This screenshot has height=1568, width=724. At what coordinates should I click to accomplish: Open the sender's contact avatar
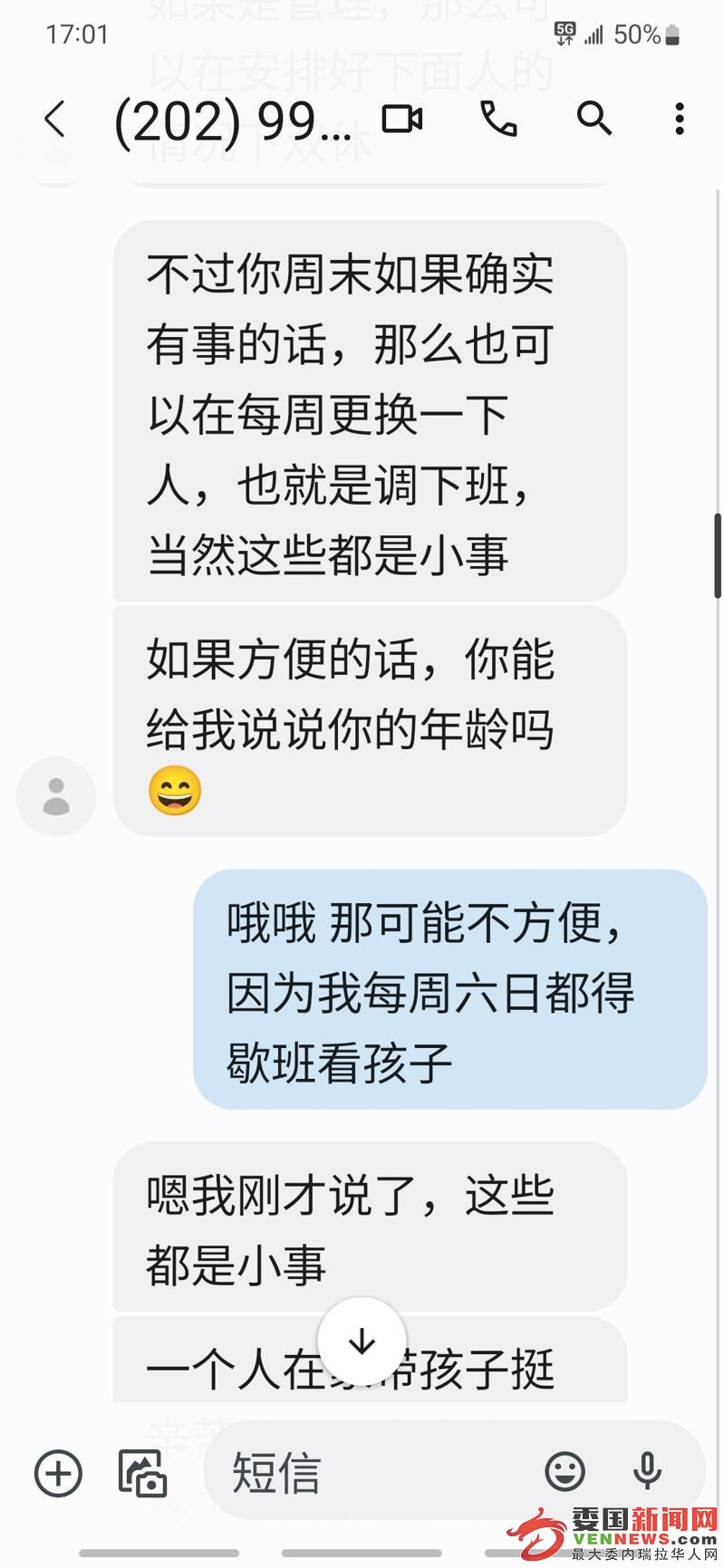click(x=56, y=796)
